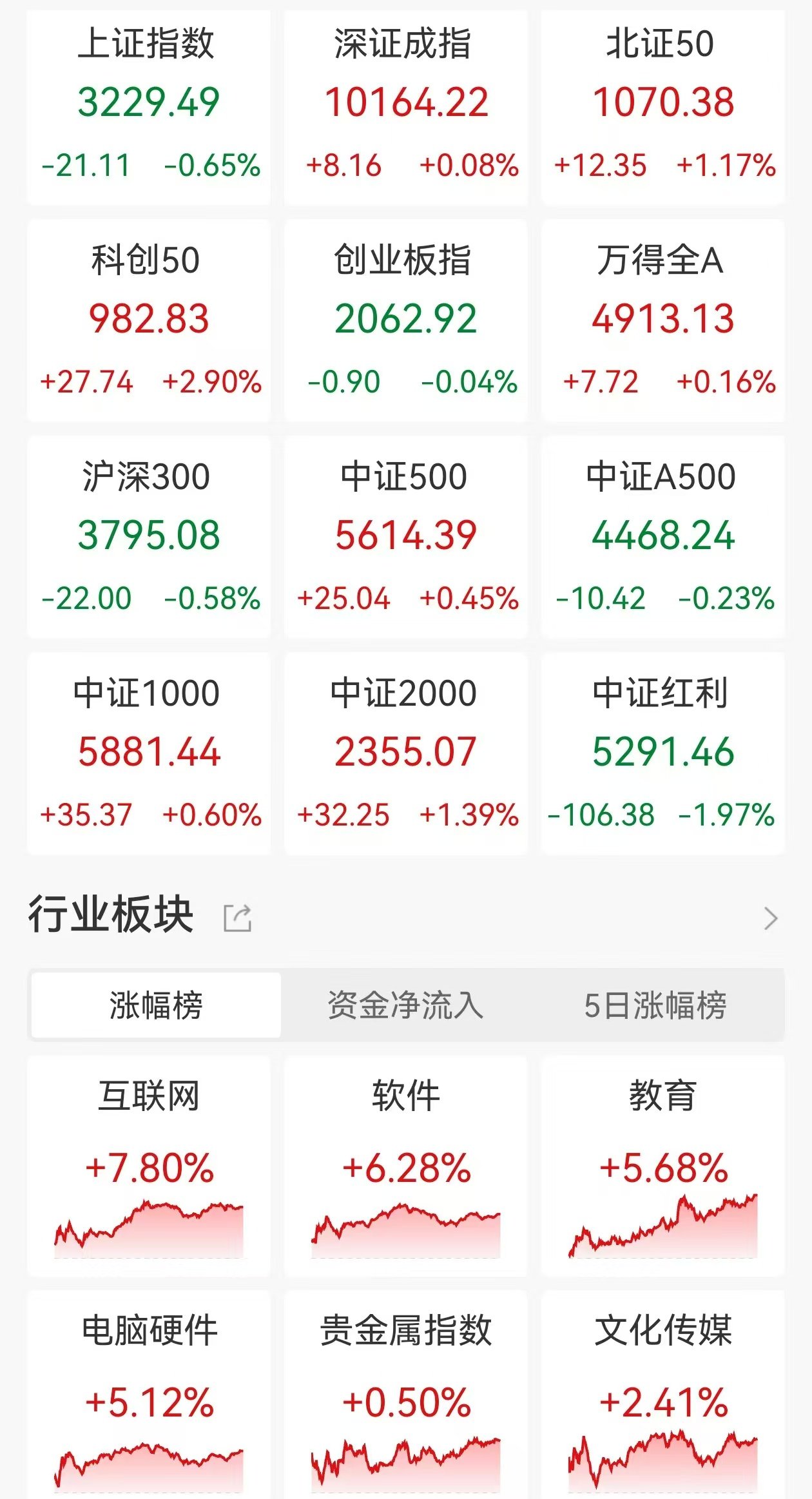Open the 上证指数 index card

tap(149, 107)
